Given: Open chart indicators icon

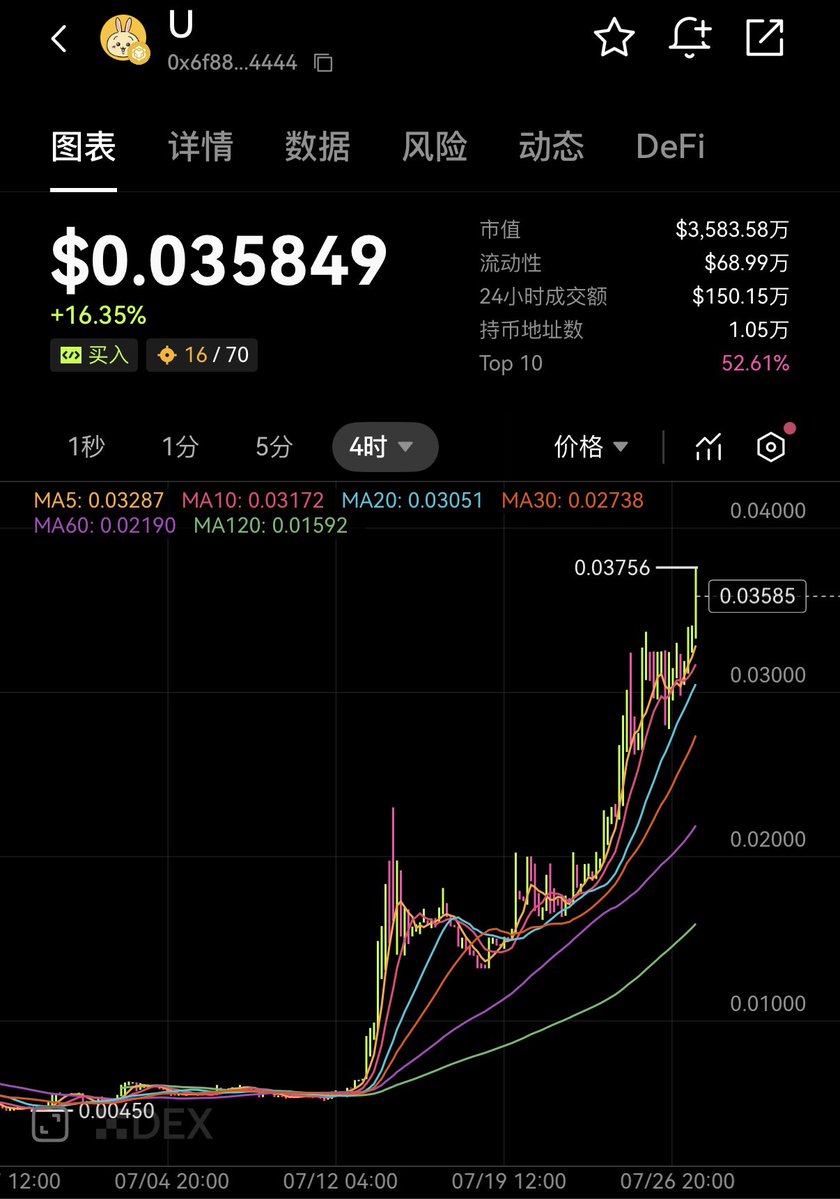Looking at the screenshot, I should point(708,447).
